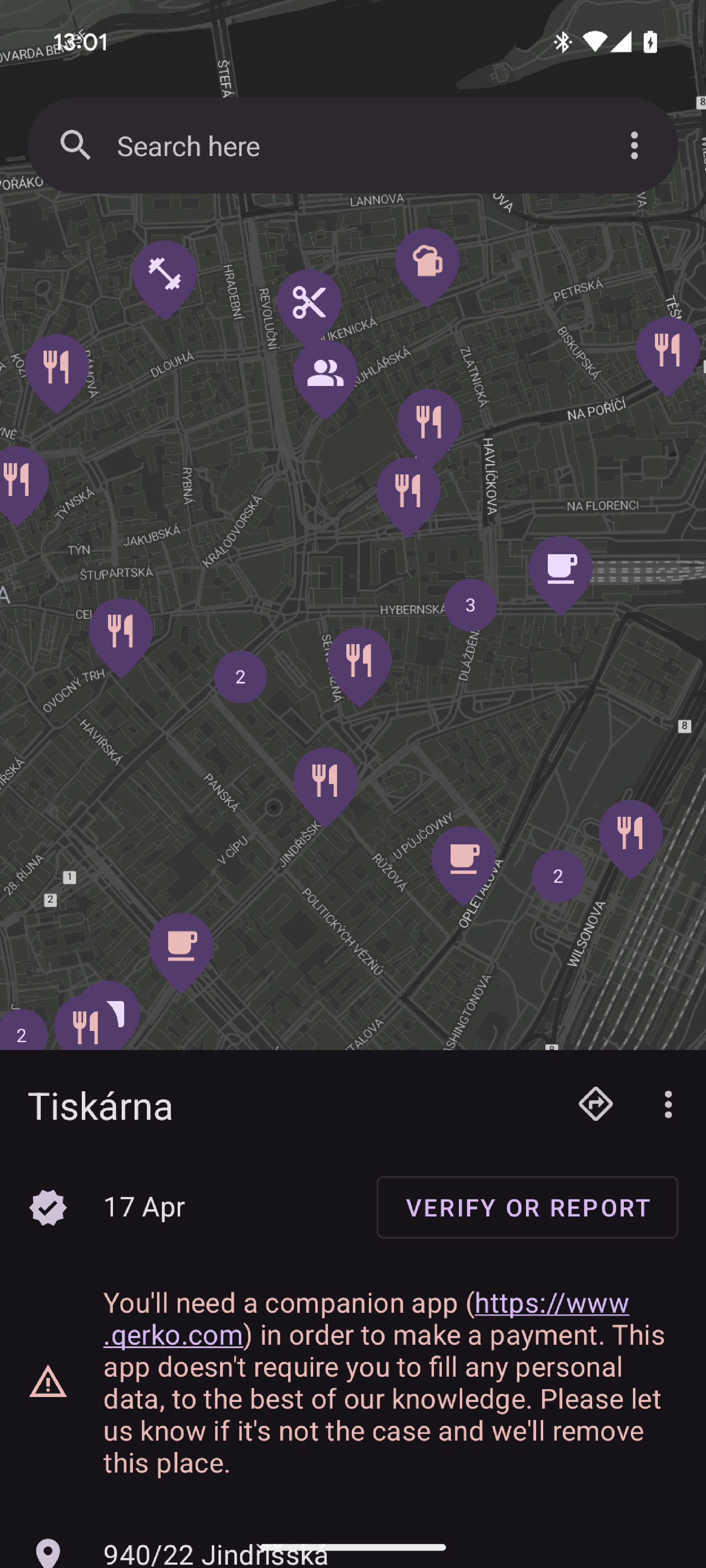The height and width of the screenshot is (1568, 706).
Task: Open the search bar overflow menu
Action: tap(634, 146)
